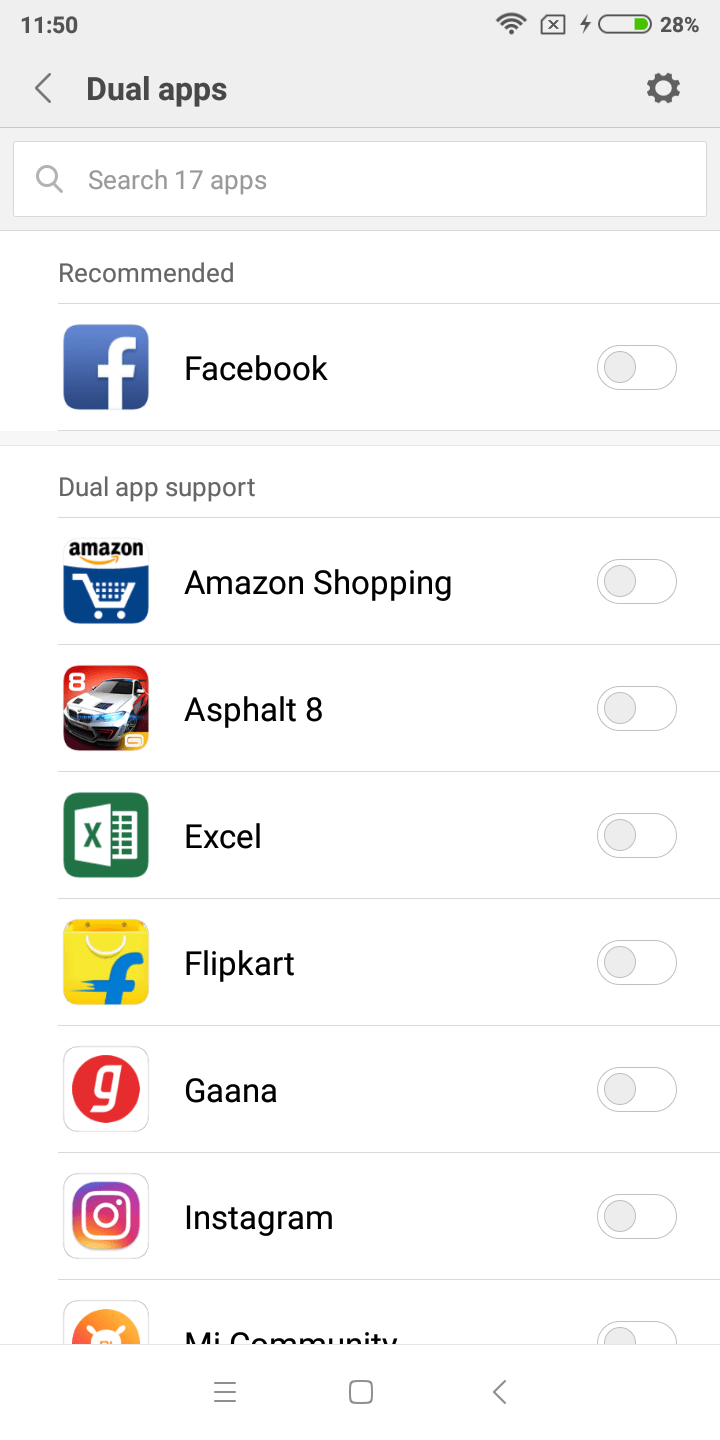This screenshot has height=1440, width=720.
Task: Switch on dual app for Flipkart
Action: tap(637, 963)
